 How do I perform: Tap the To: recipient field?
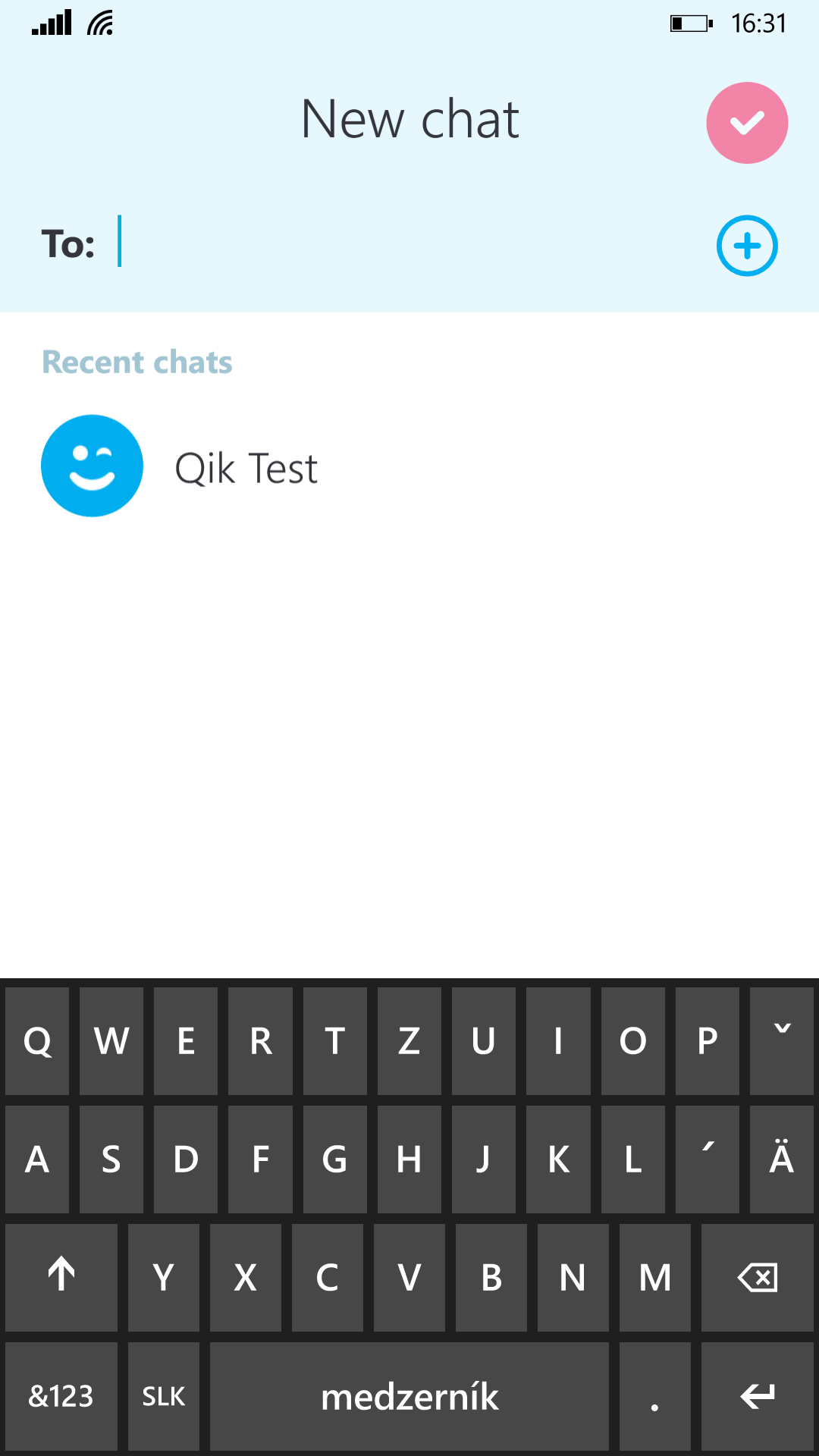tap(409, 243)
